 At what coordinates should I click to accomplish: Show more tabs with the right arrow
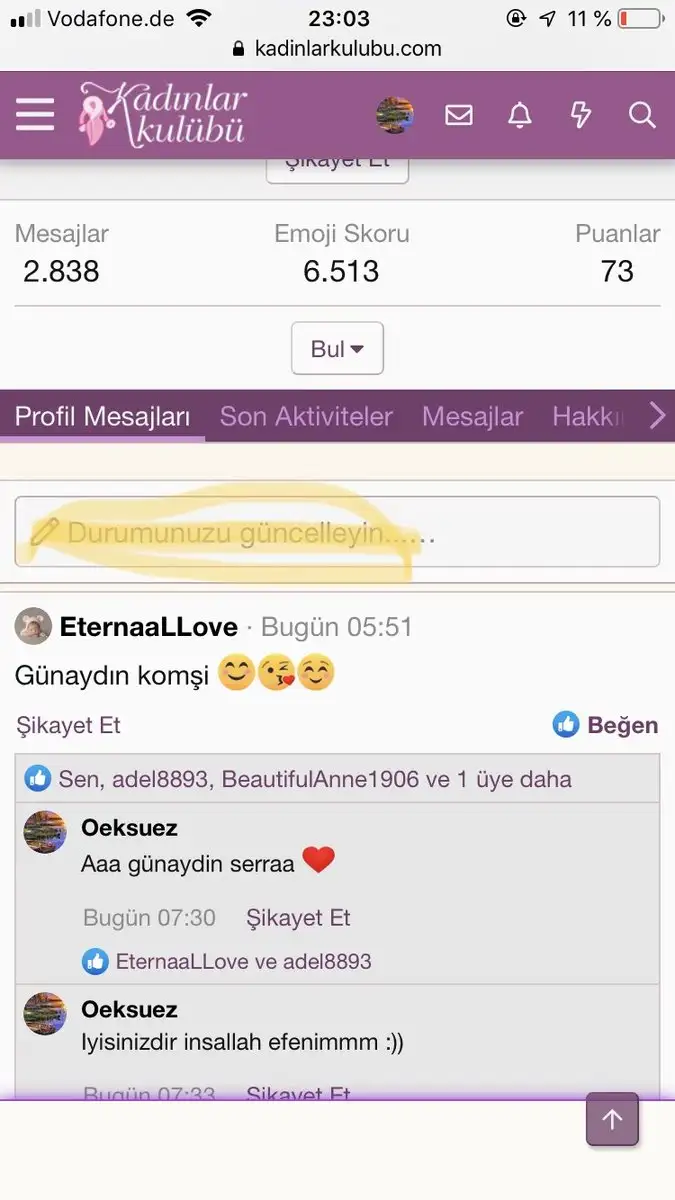tap(656, 416)
